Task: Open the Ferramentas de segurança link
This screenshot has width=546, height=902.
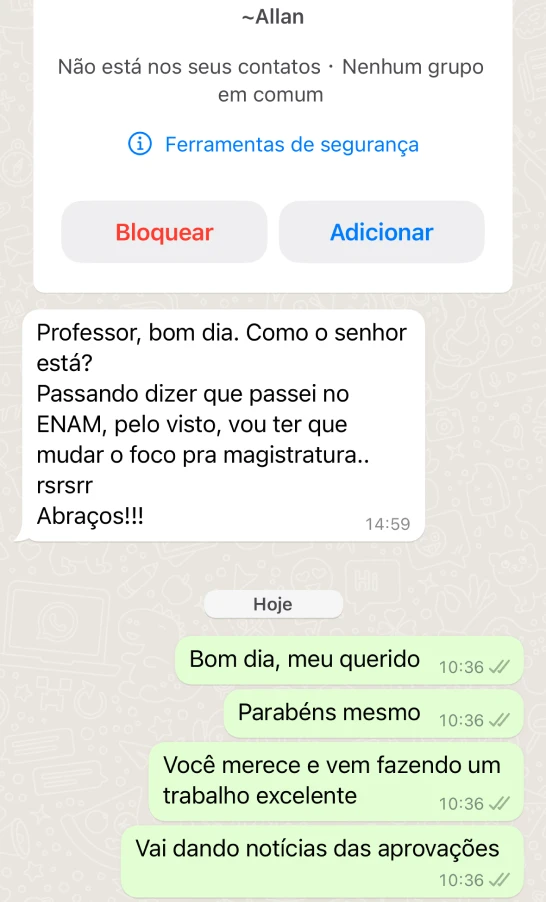Action: click(x=273, y=144)
